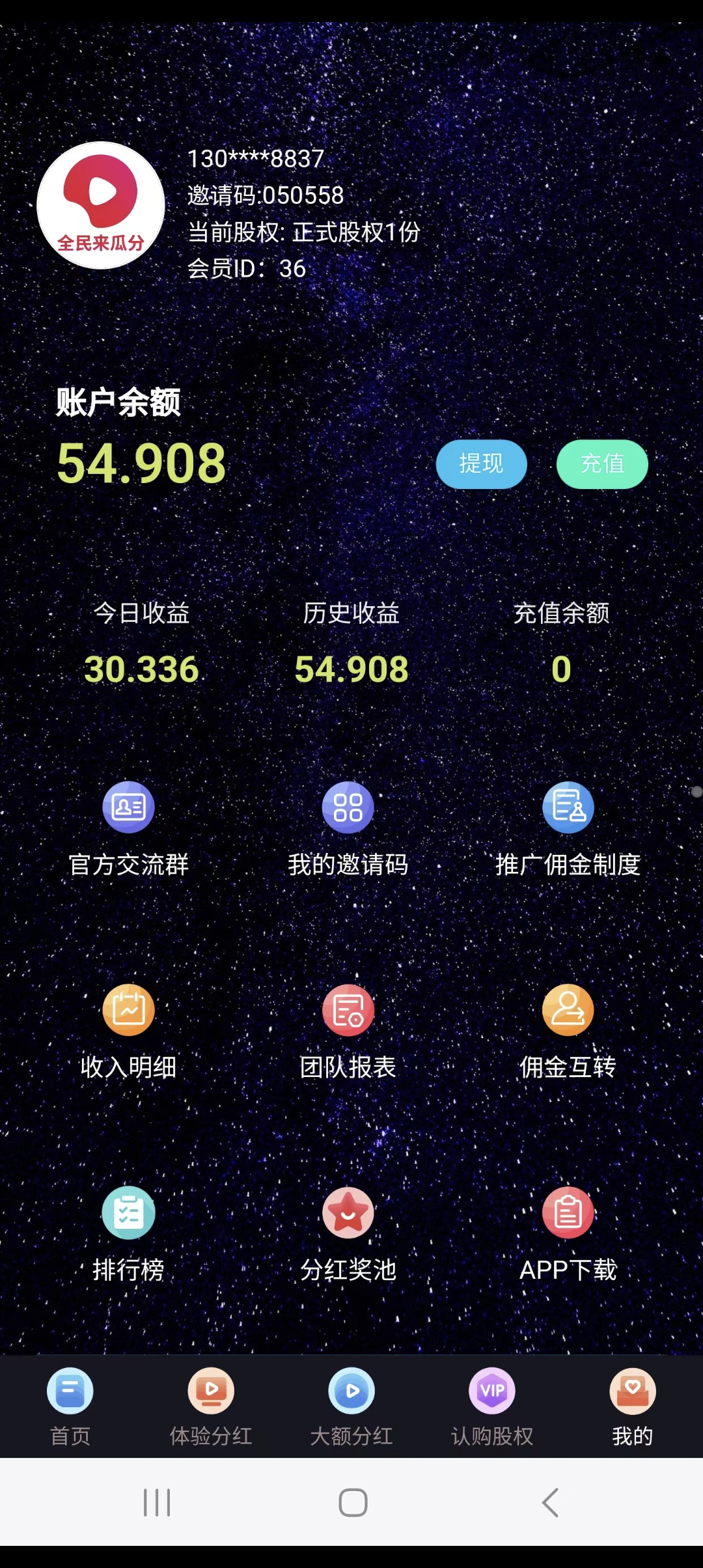Tap the 提现 withdraw button
The width and height of the screenshot is (703, 1568).
[x=481, y=464]
